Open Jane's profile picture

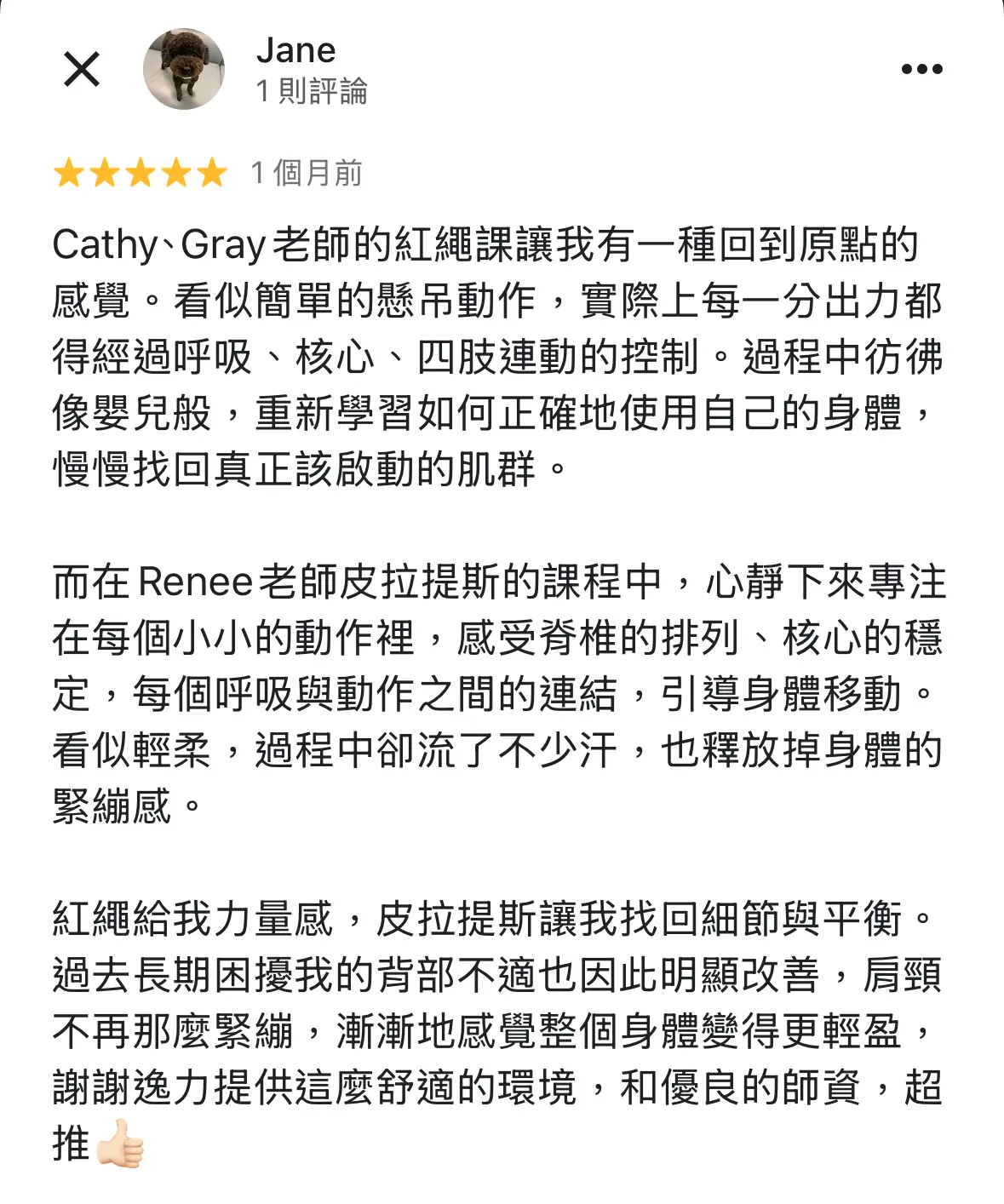tap(184, 69)
